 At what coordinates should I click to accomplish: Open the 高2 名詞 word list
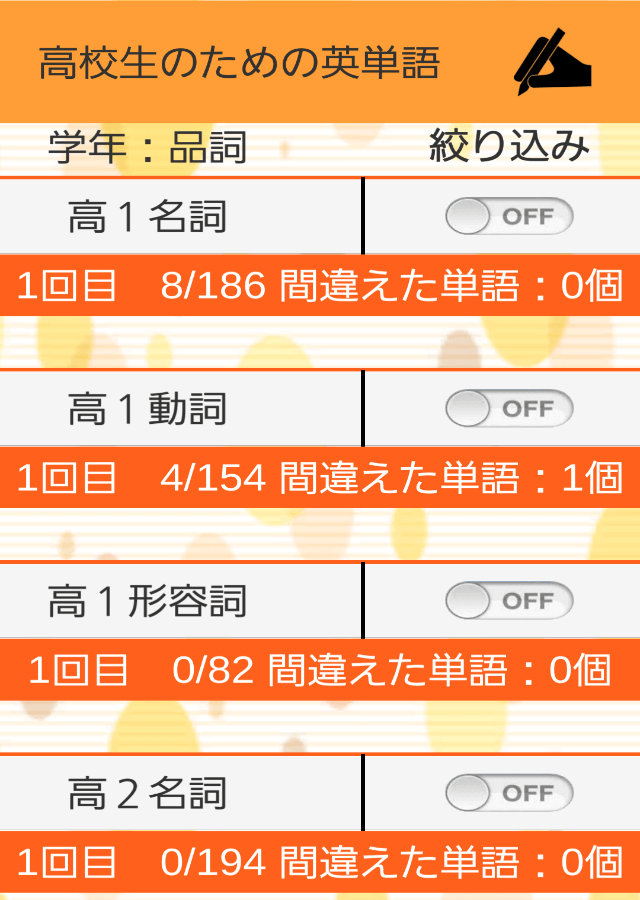click(148, 794)
